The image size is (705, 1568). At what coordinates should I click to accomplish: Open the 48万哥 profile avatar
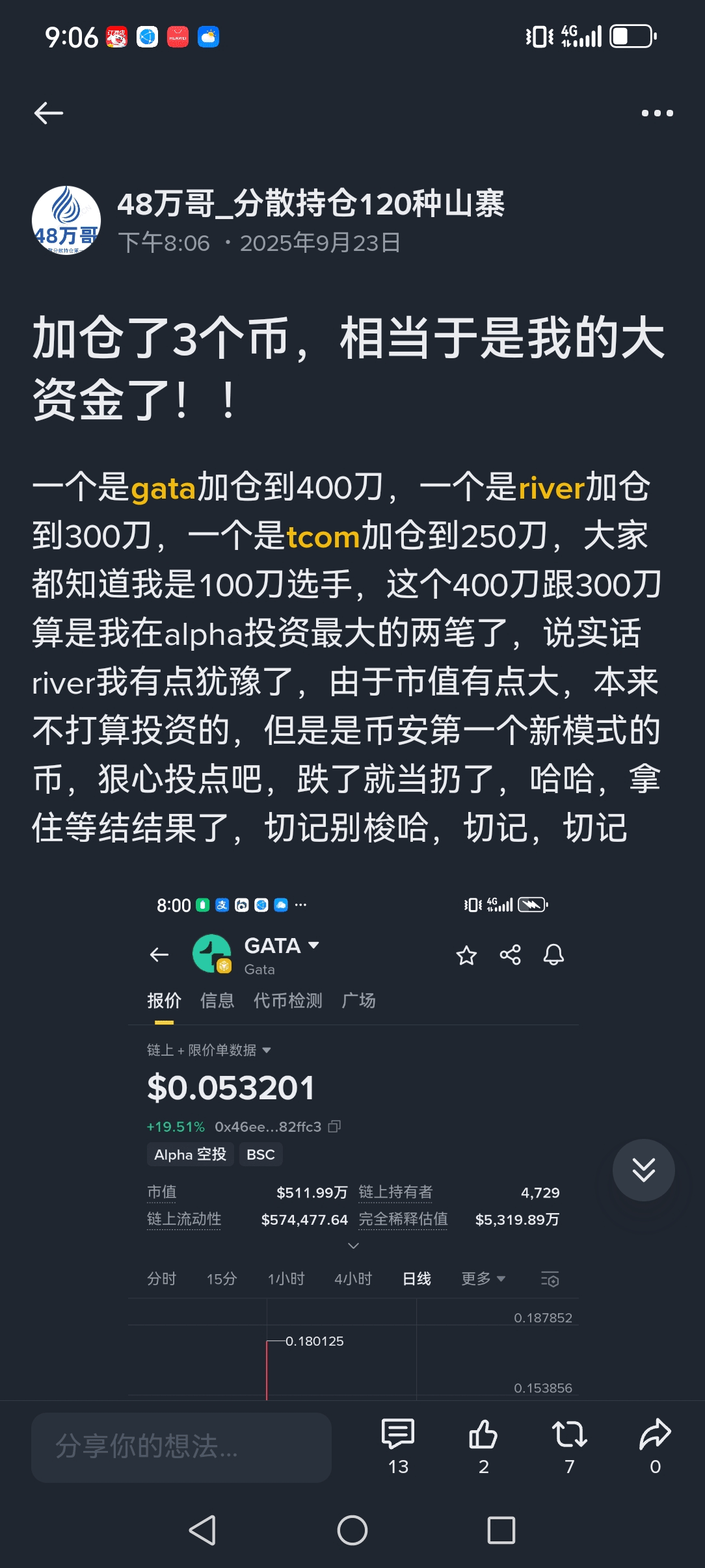pos(66,220)
